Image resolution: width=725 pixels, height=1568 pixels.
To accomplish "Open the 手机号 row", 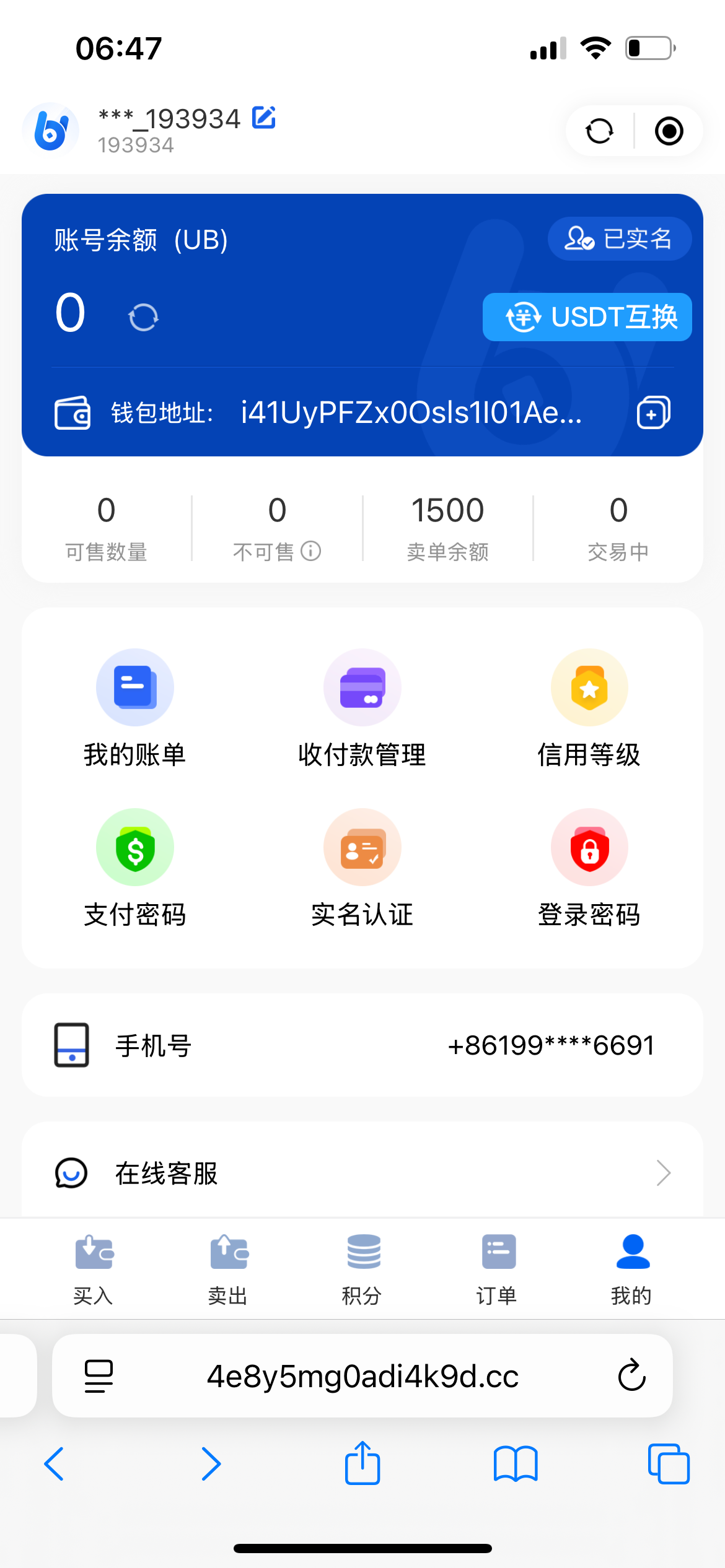I will click(362, 1045).
